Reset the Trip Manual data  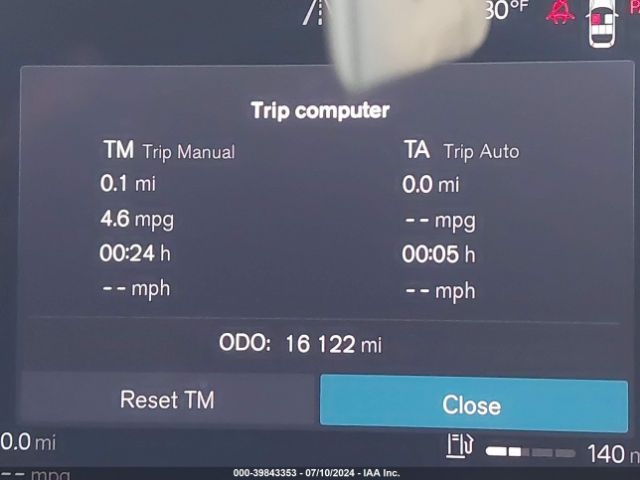[167, 400]
